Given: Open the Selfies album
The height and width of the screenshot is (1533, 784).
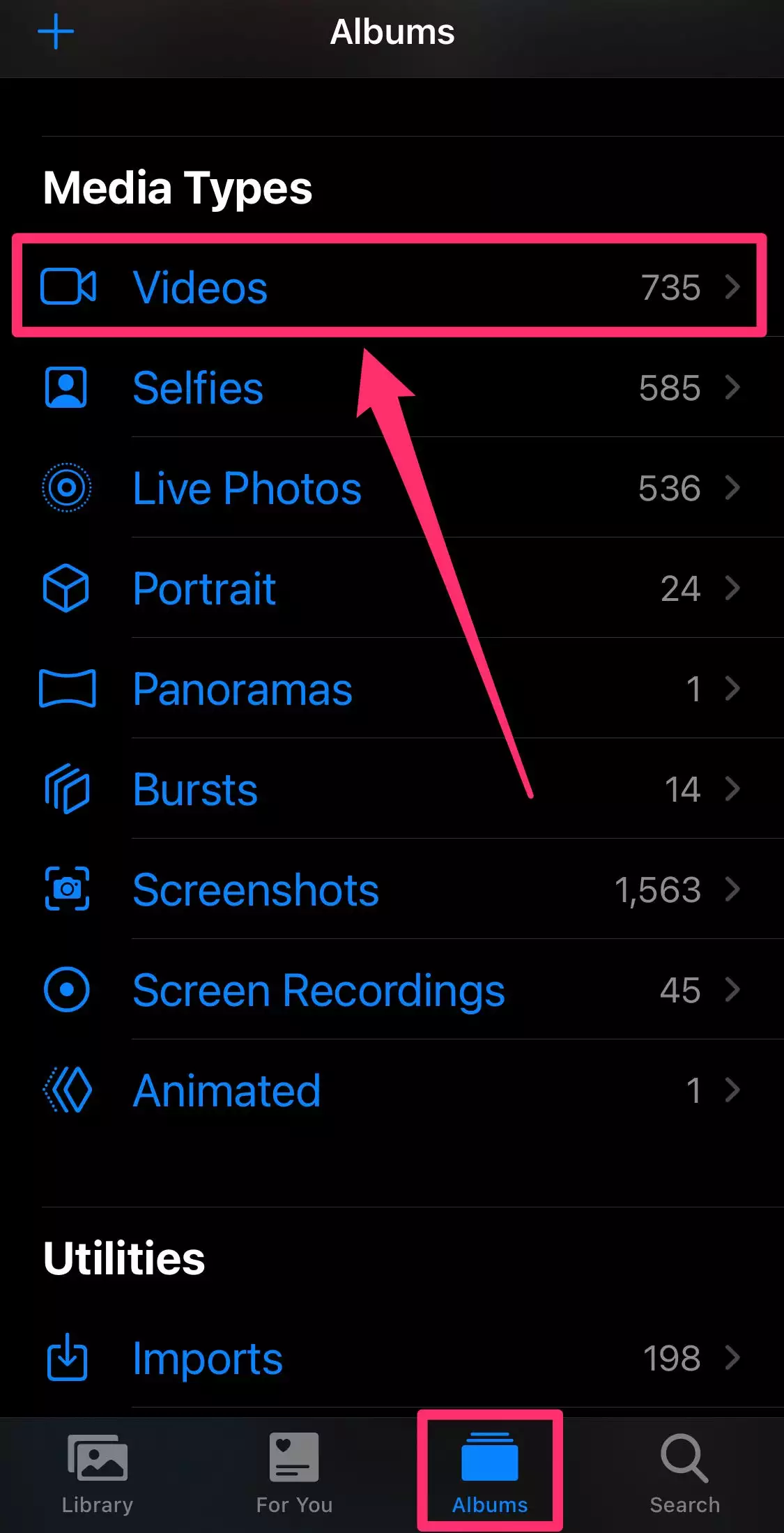Looking at the screenshot, I should point(198,388).
